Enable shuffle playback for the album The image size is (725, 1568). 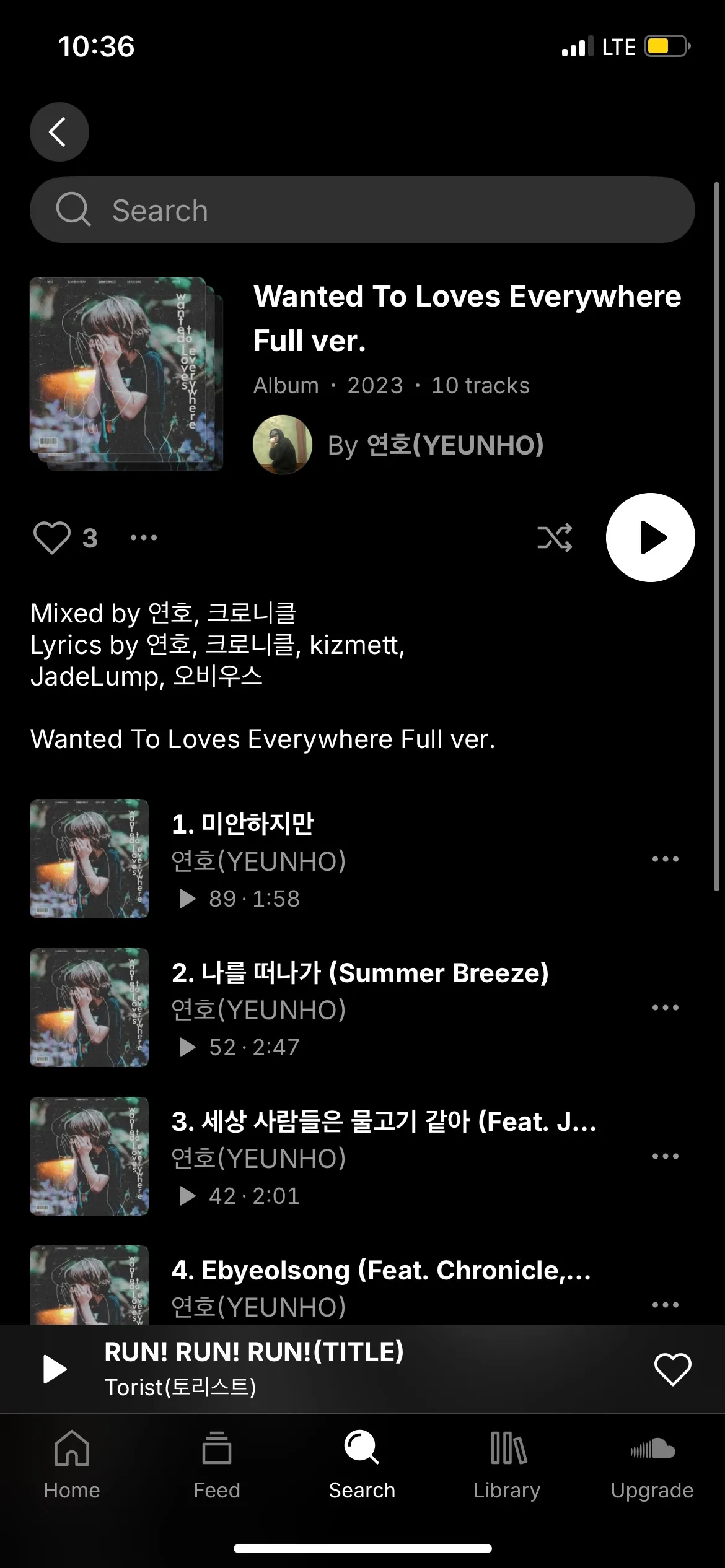coord(553,538)
